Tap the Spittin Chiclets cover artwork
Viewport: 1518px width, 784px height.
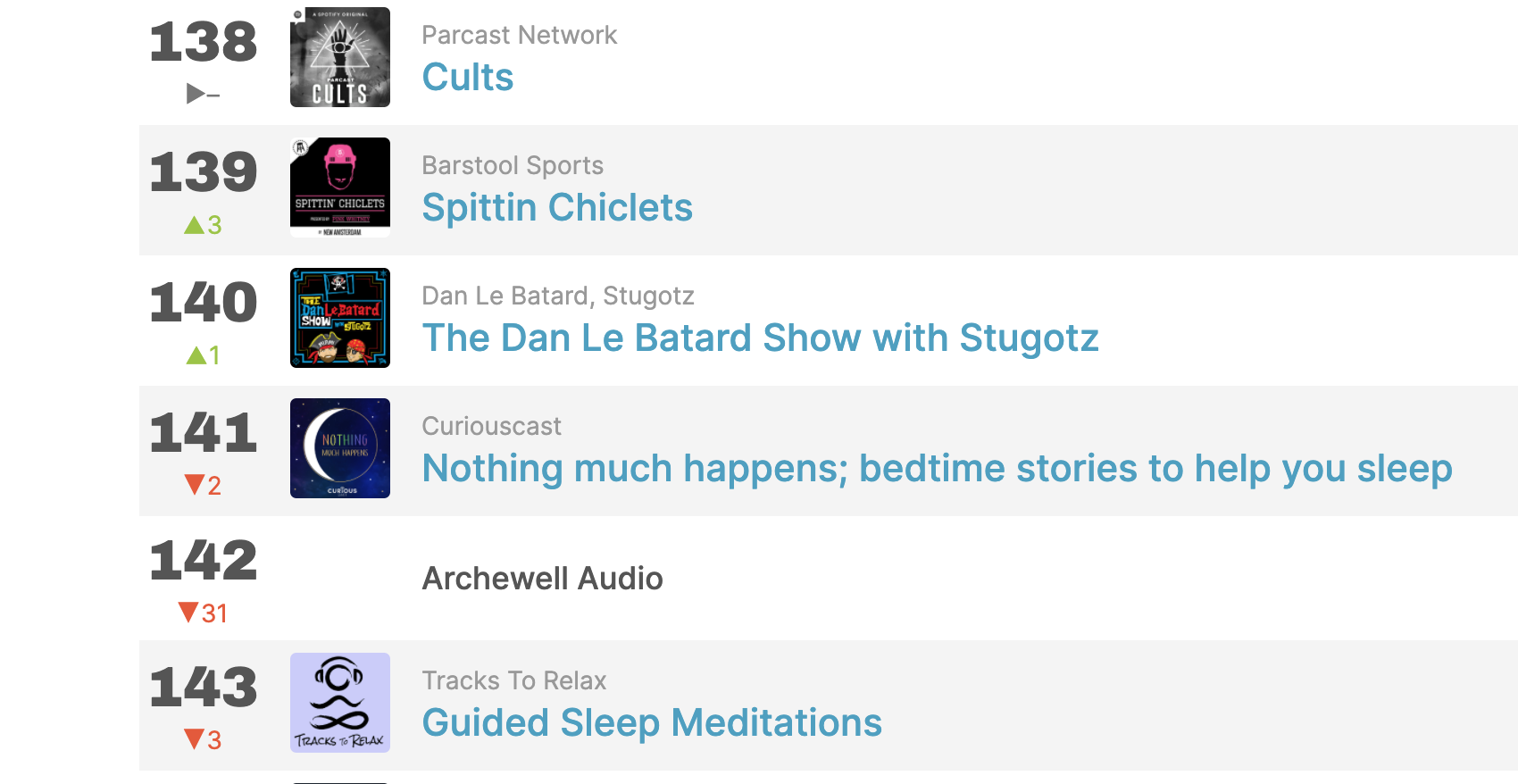tap(340, 188)
